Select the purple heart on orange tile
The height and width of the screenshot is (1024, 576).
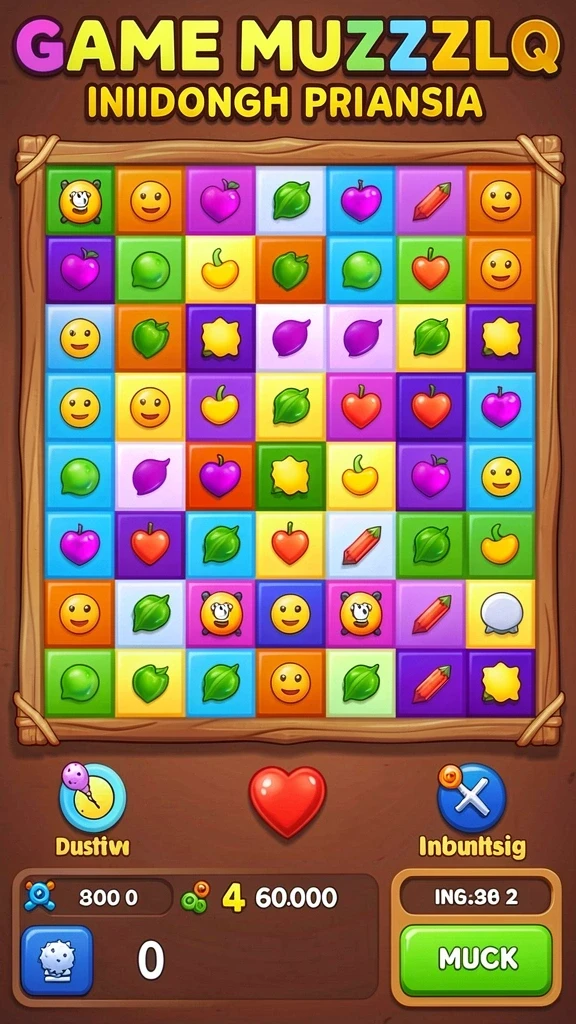coord(220,477)
